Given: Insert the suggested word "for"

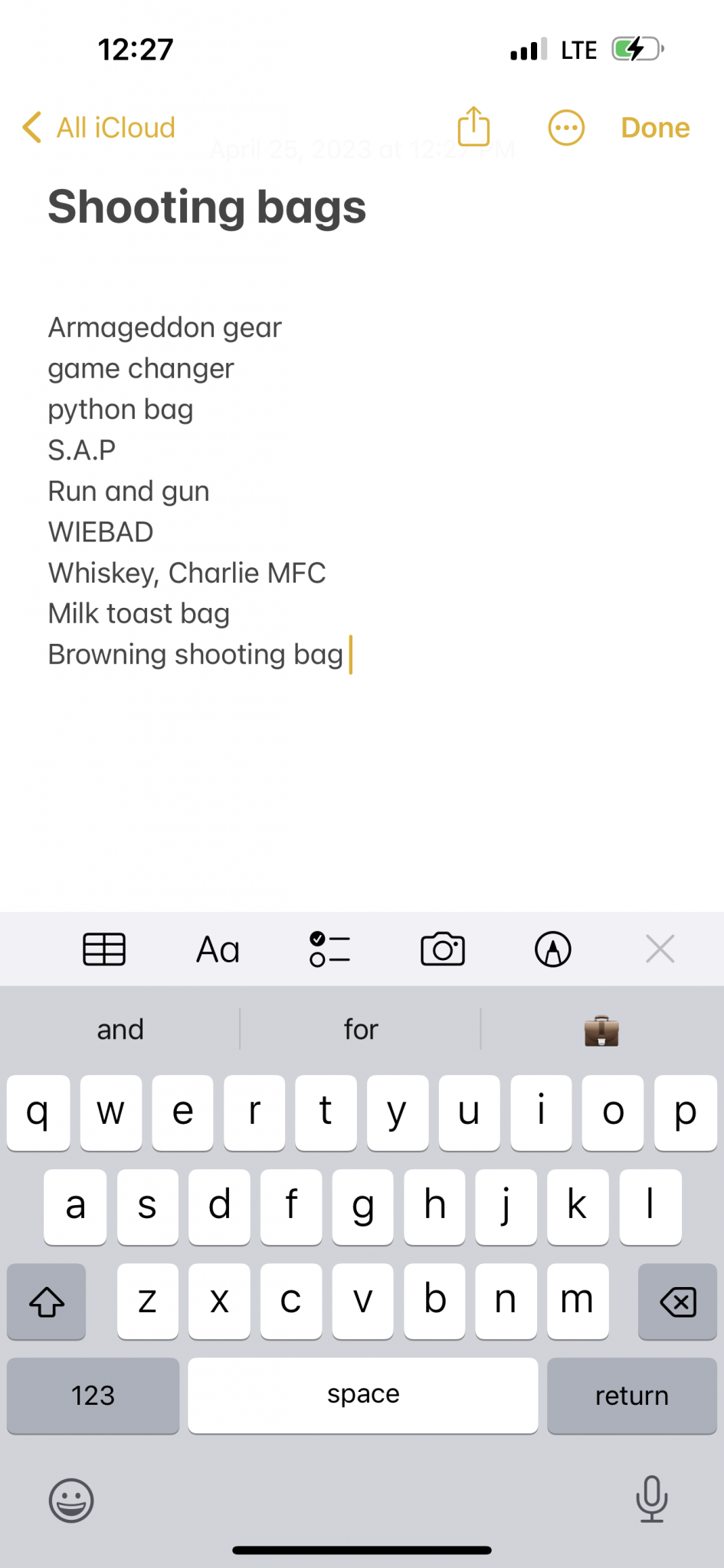Looking at the screenshot, I should pyautogui.click(x=361, y=1029).
